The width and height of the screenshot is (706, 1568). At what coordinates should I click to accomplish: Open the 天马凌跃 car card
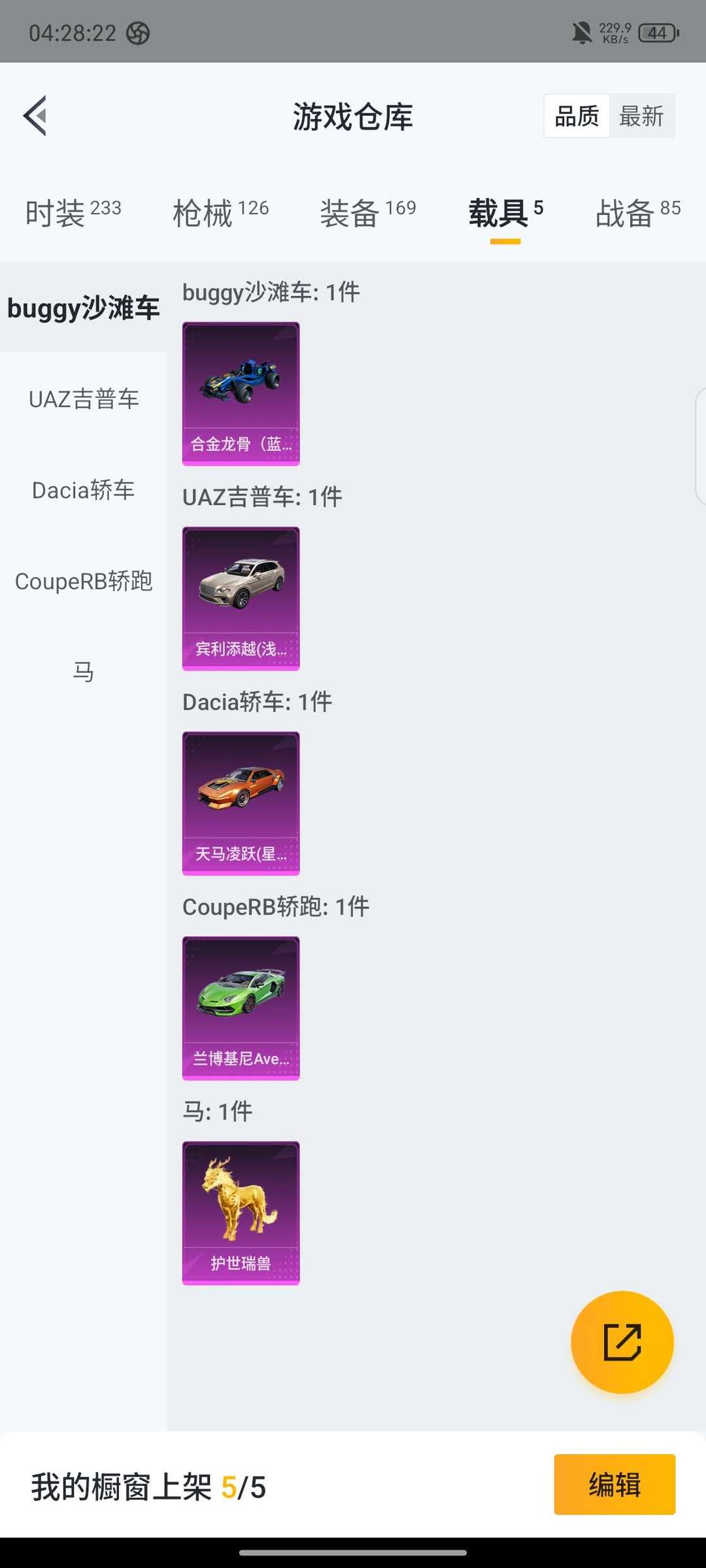pyautogui.click(x=241, y=803)
